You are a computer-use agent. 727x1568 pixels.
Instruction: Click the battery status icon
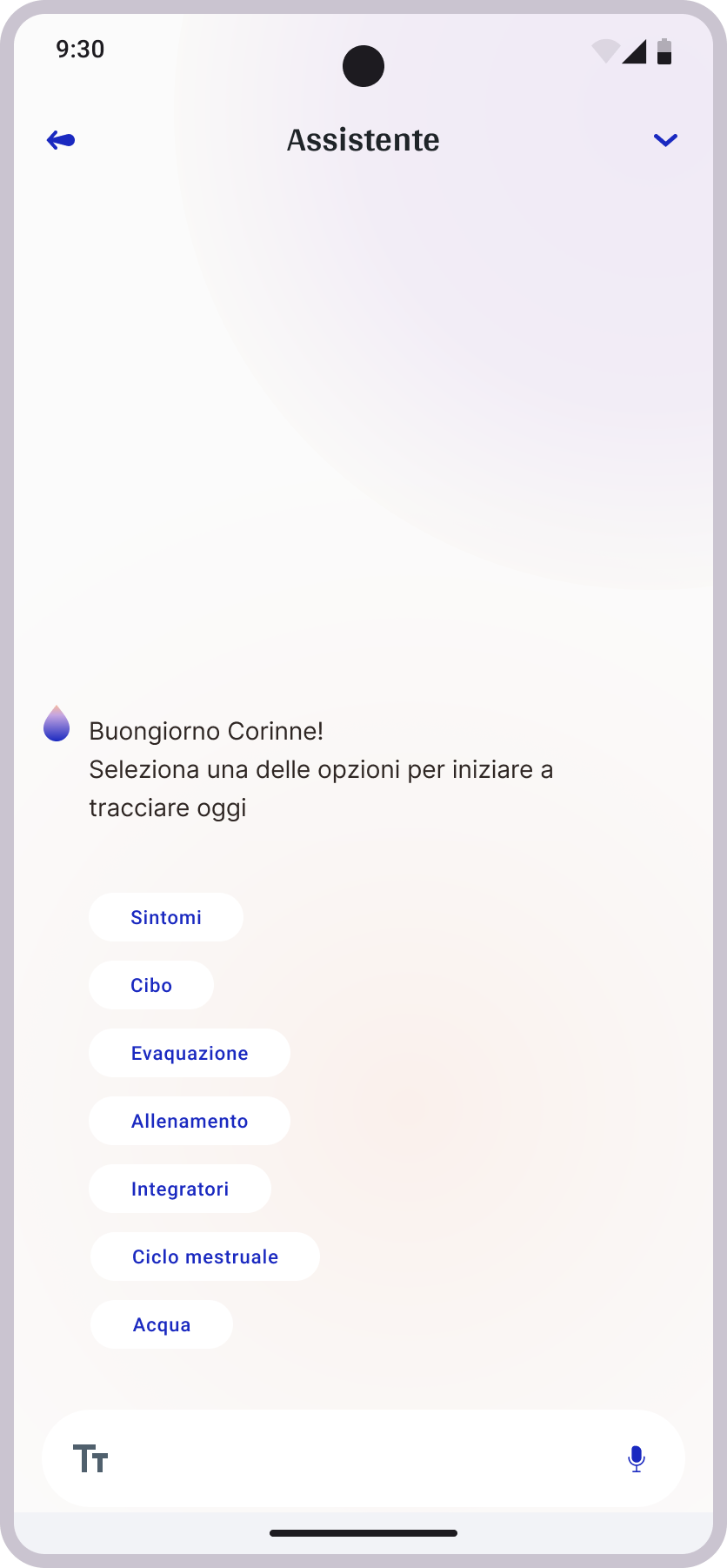664,52
